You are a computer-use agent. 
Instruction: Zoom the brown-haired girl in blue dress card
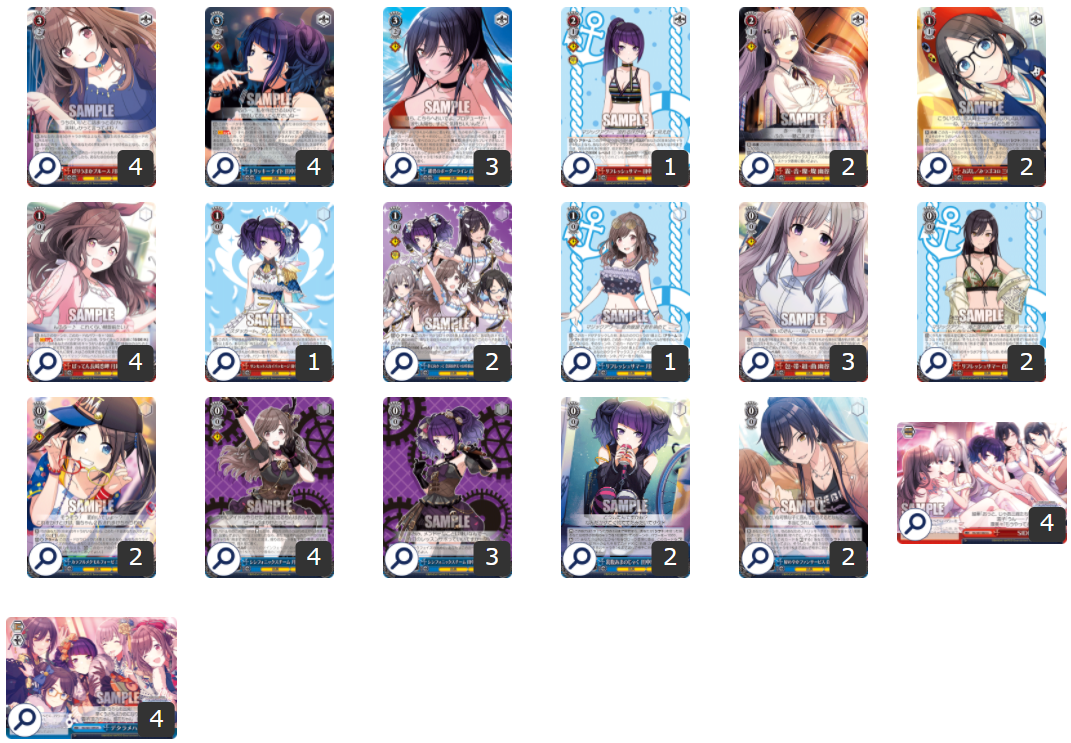coord(45,168)
